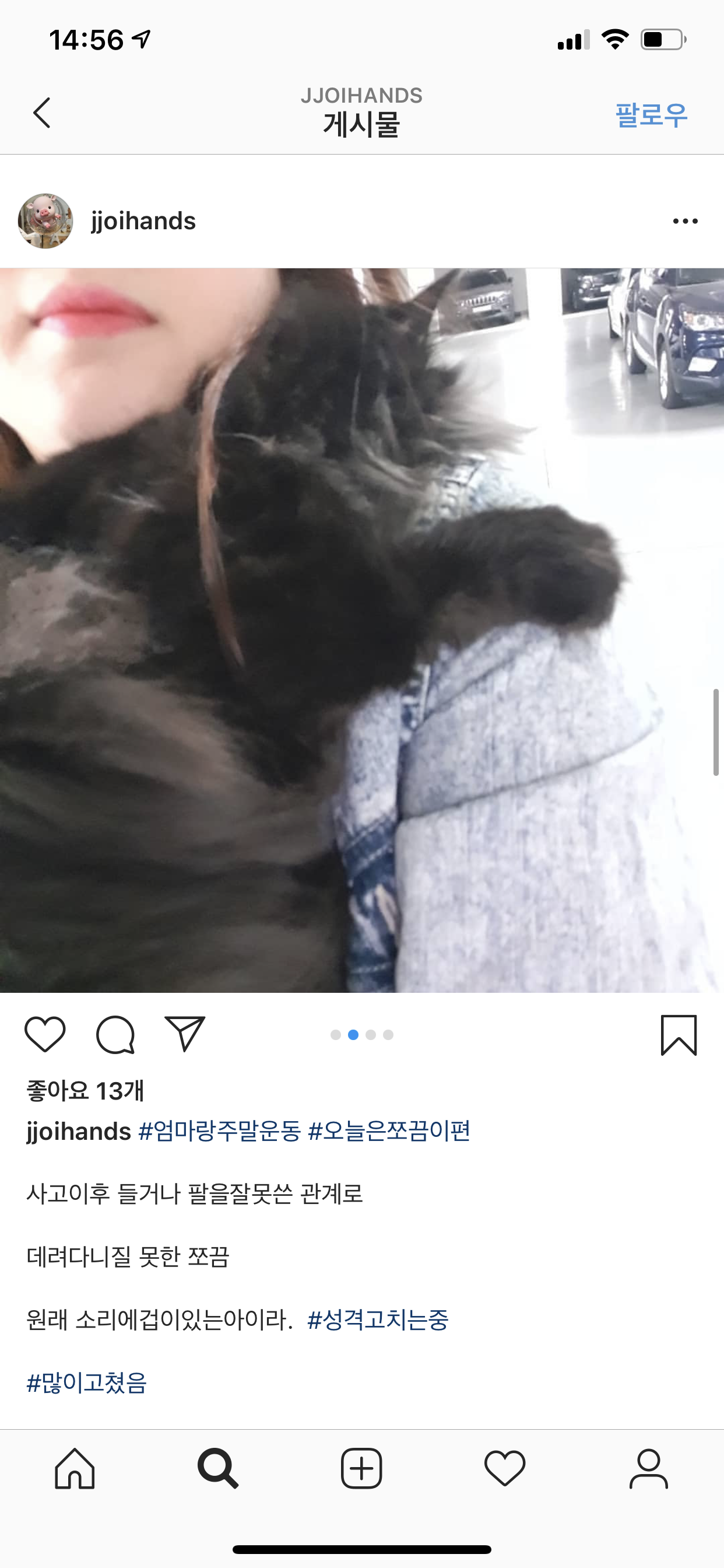Open hashtag #엄마랑주말운동
Viewport: 724px width, 1568px height.
(x=220, y=1131)
